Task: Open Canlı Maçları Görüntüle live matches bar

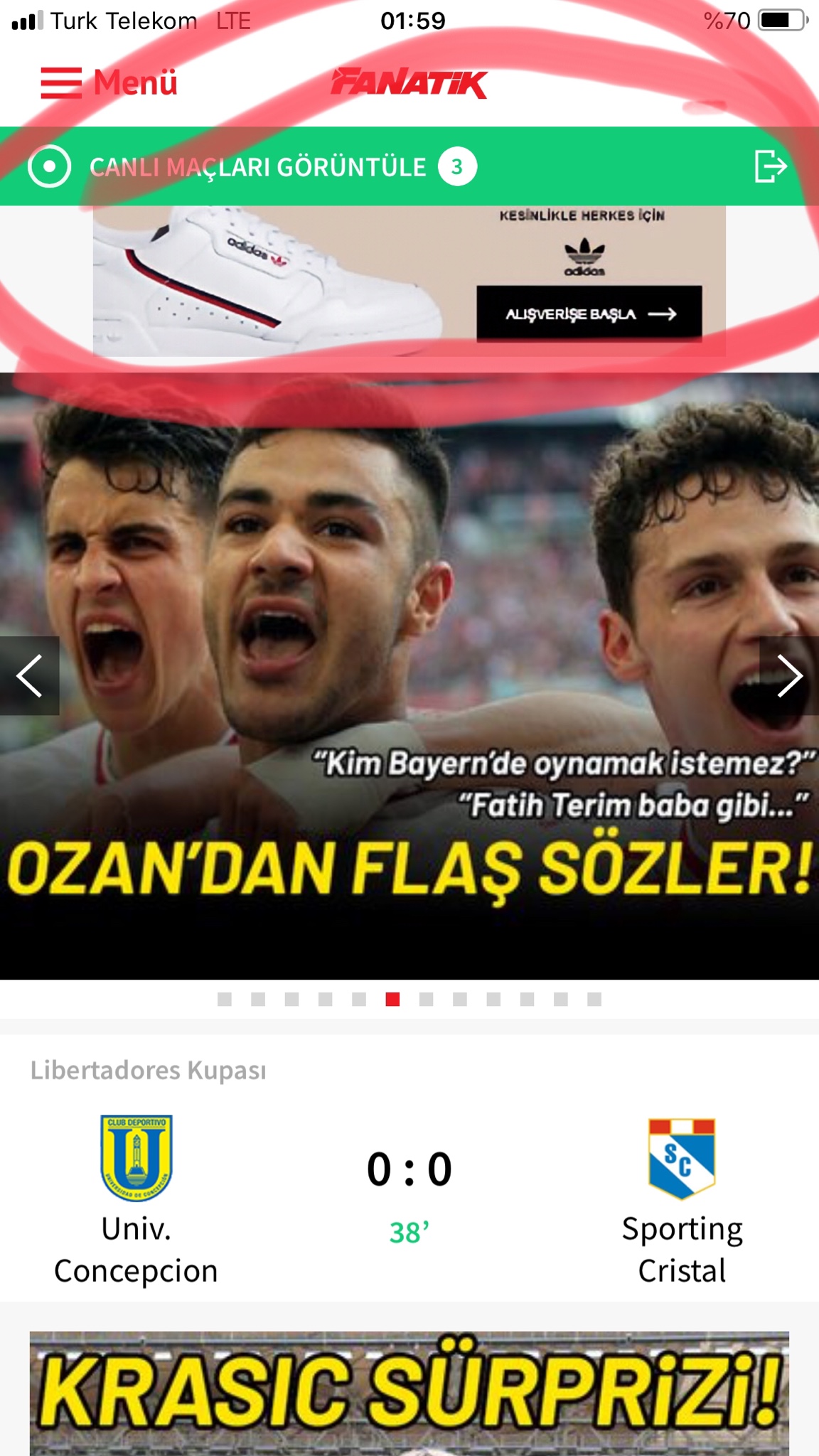Action: (x=257, y=167)
